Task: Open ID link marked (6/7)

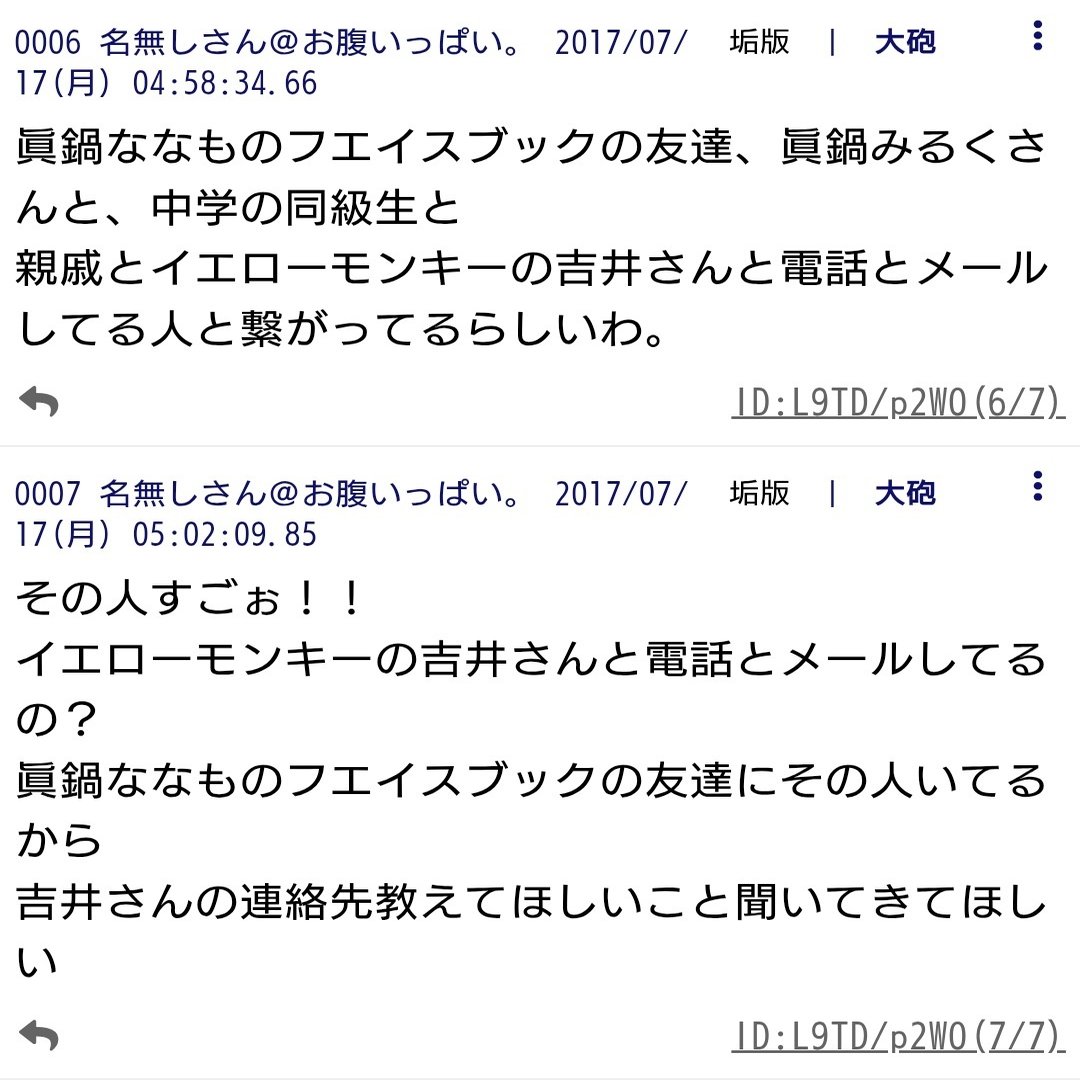Action: pyautogui.click(x=898, y=402)
